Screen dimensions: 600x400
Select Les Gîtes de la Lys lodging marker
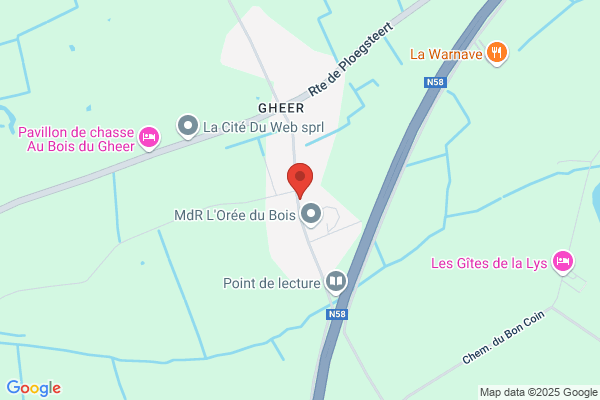pyautogui.click(x=562, y=262)
